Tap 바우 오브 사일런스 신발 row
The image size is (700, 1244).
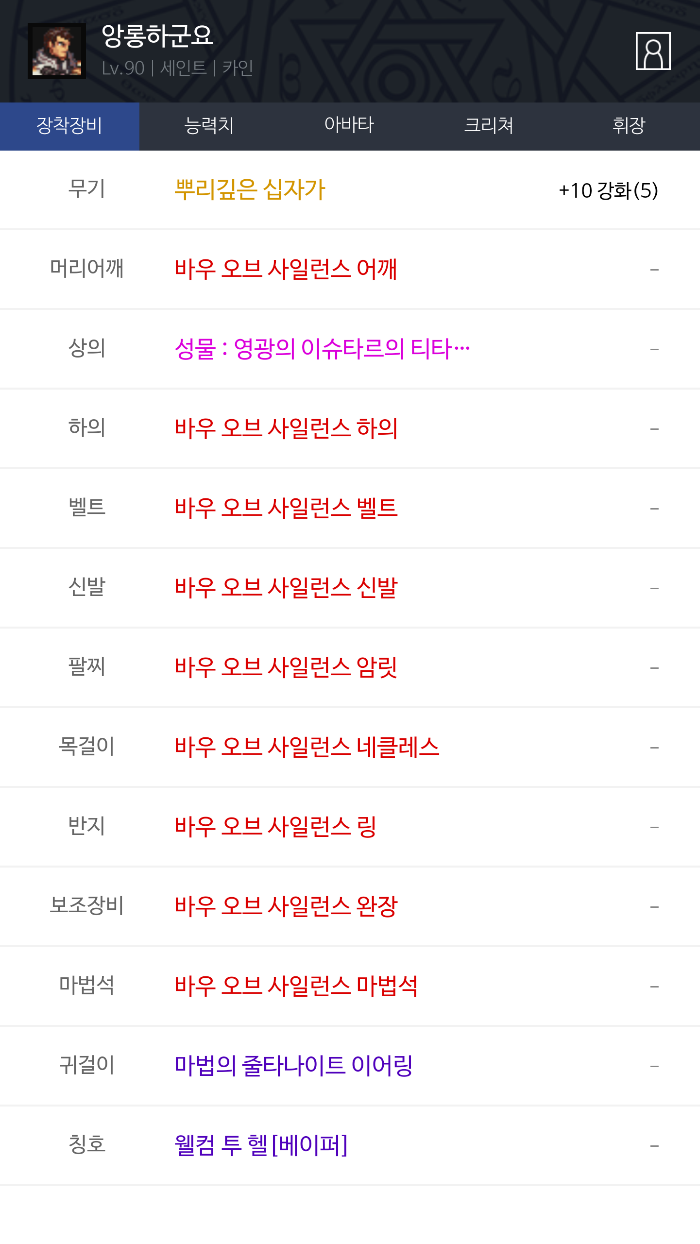286,587
